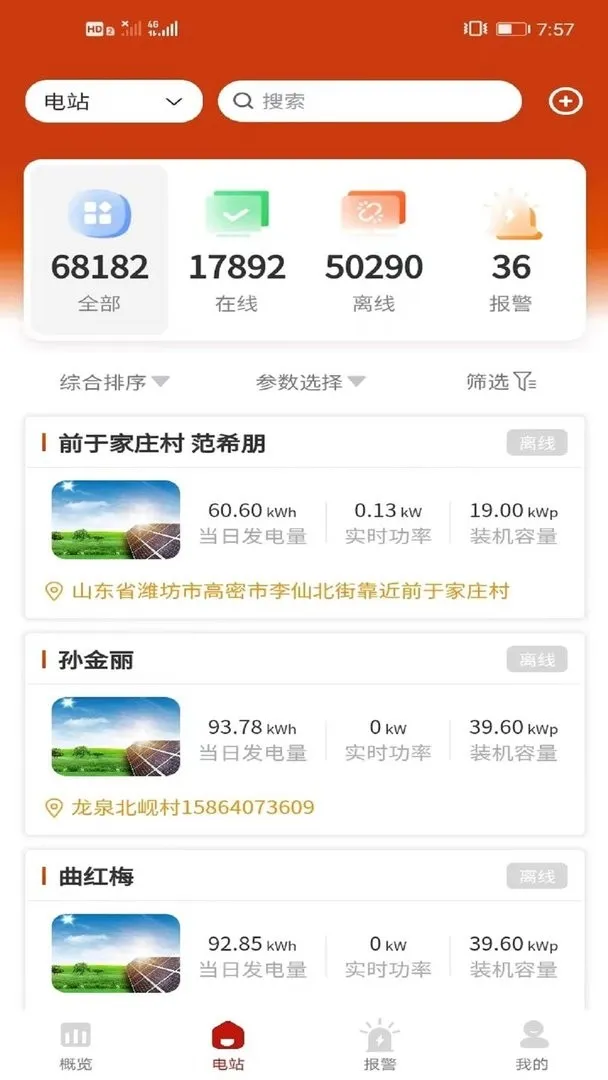The height and width of the screenshot is (1080, 608).
Task: Add a new station with plus icon
Action: tap(565, 101)
